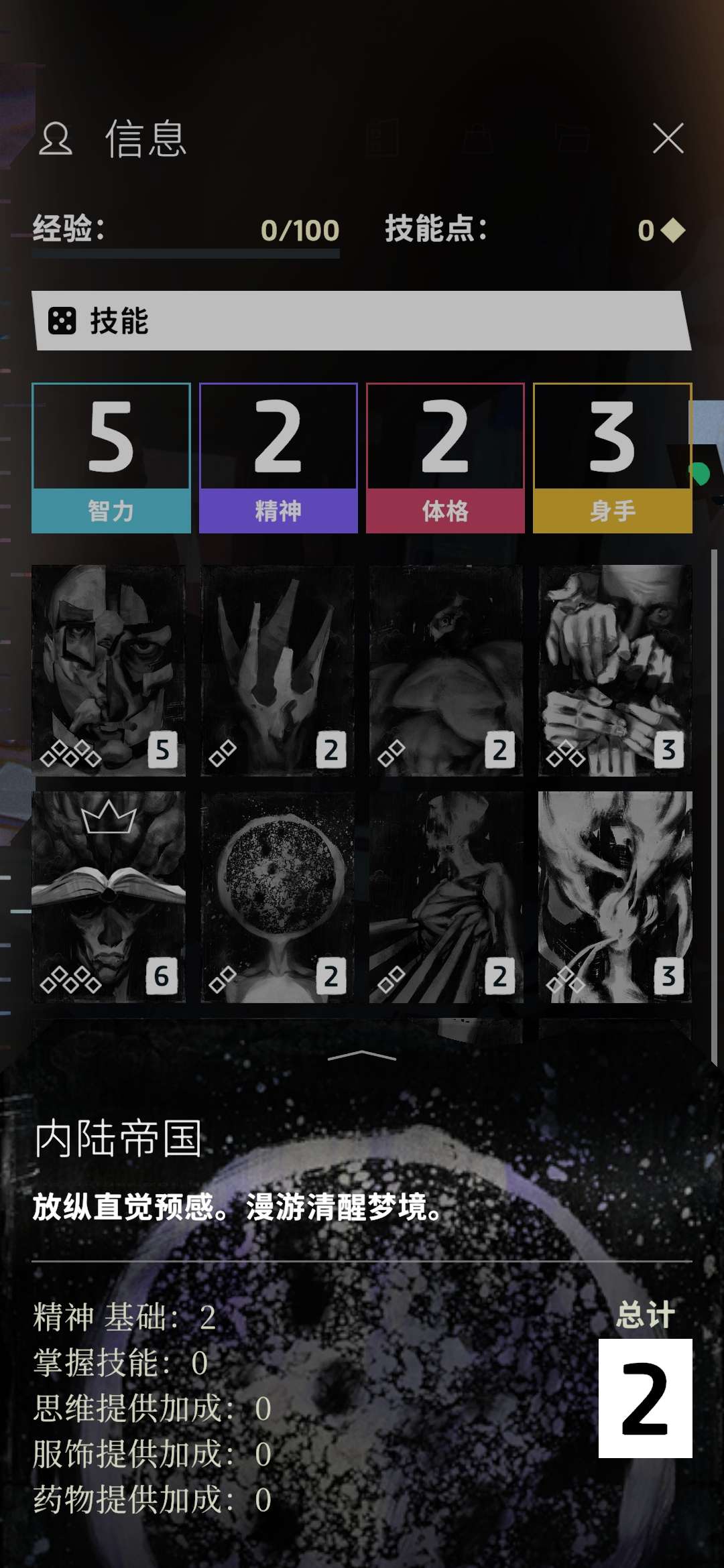Expand the 内陆帝国 detail panel upward
The image size is (724, 1568).
362,1056
